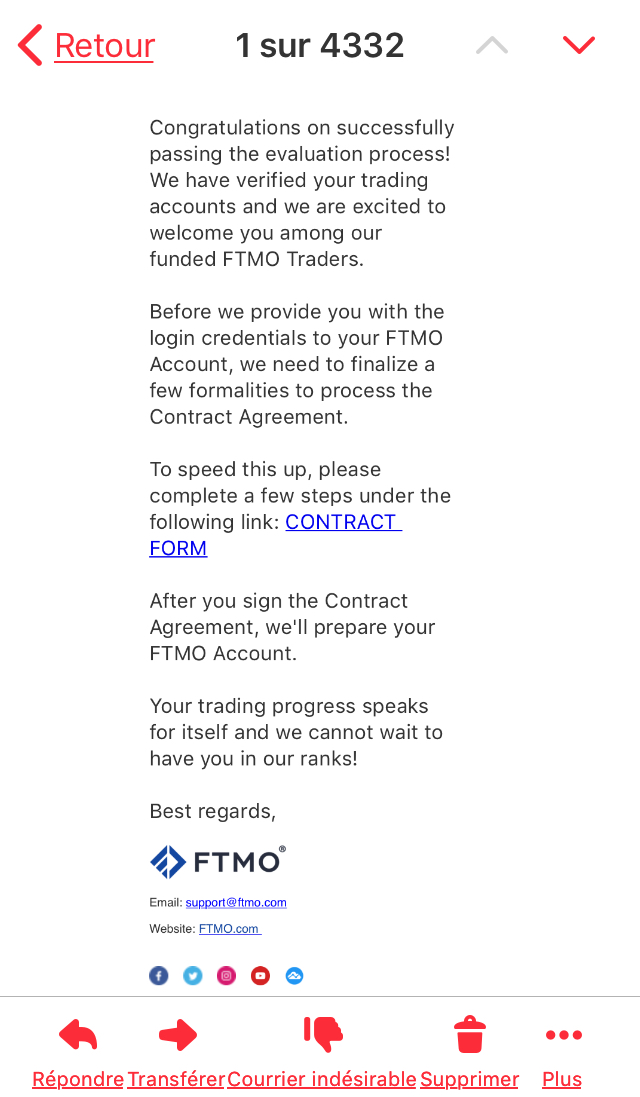Screen dimensions: 640x1097
Task: Open the Twitter icon in the signature
Action: [x=193, y=976]
